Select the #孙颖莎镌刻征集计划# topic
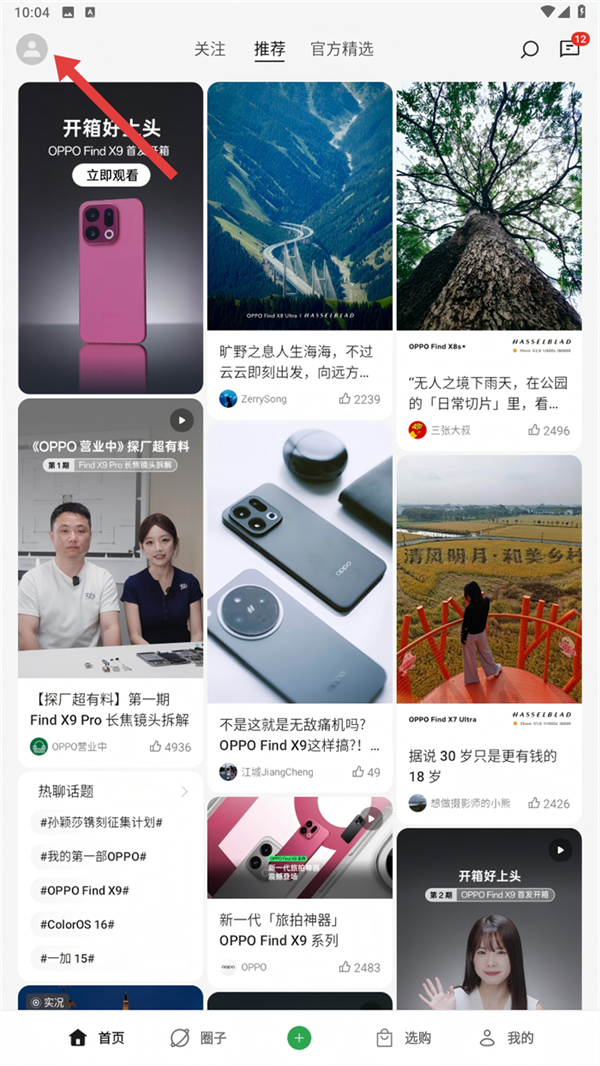The height and width of the screenshot is (1066, 600). click(102, 822)
